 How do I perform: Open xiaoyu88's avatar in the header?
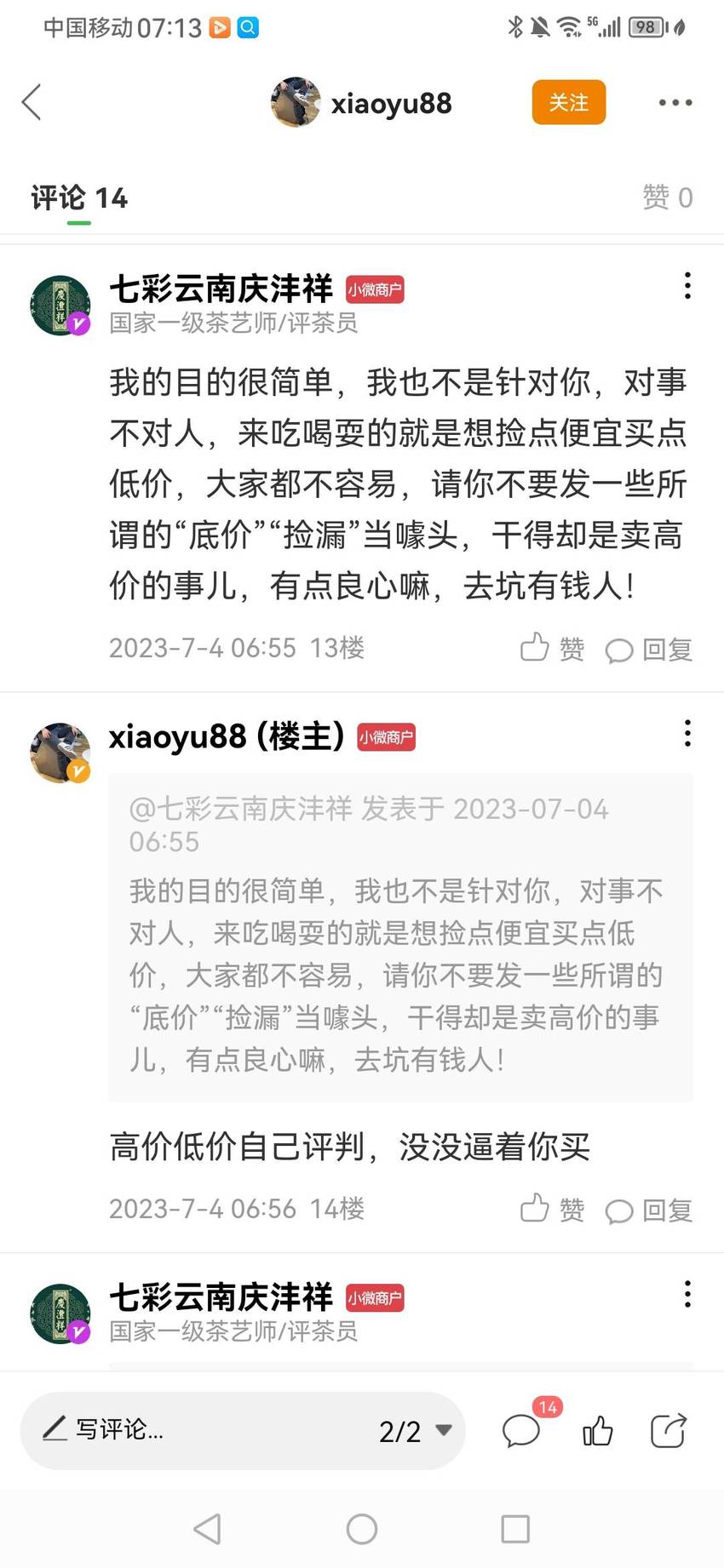296,102
